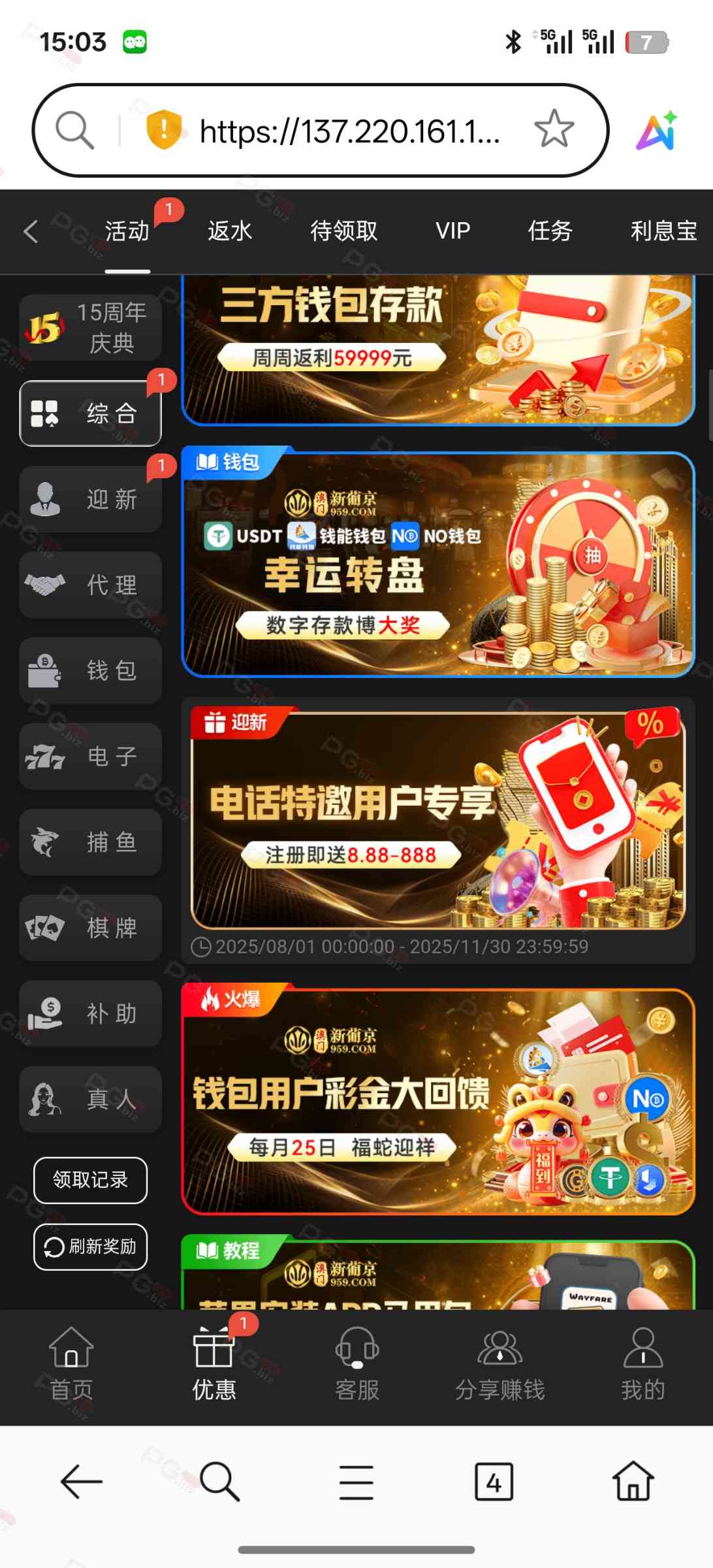Screen dimensions: 713x1568
Task: Switch to the VIP tab
Action: [452, 231]
